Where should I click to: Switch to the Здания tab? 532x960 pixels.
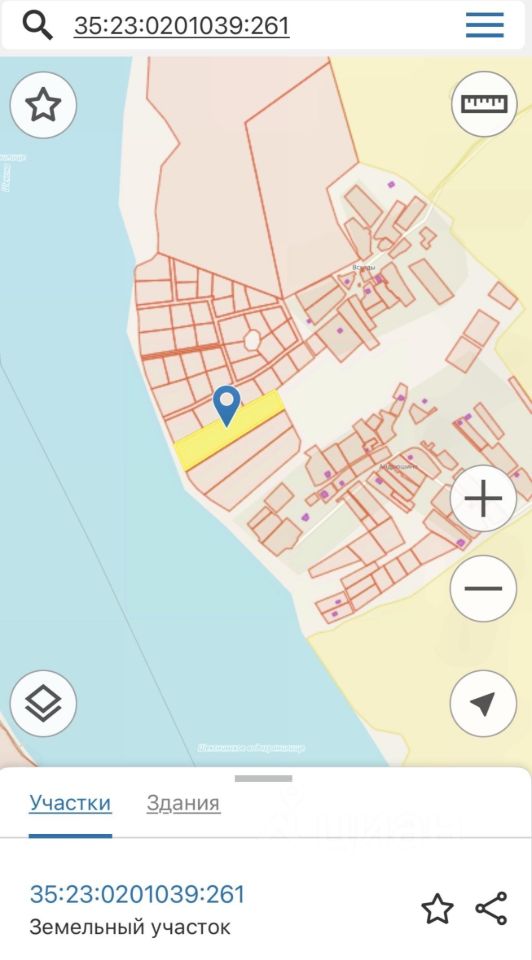point(183,803)
